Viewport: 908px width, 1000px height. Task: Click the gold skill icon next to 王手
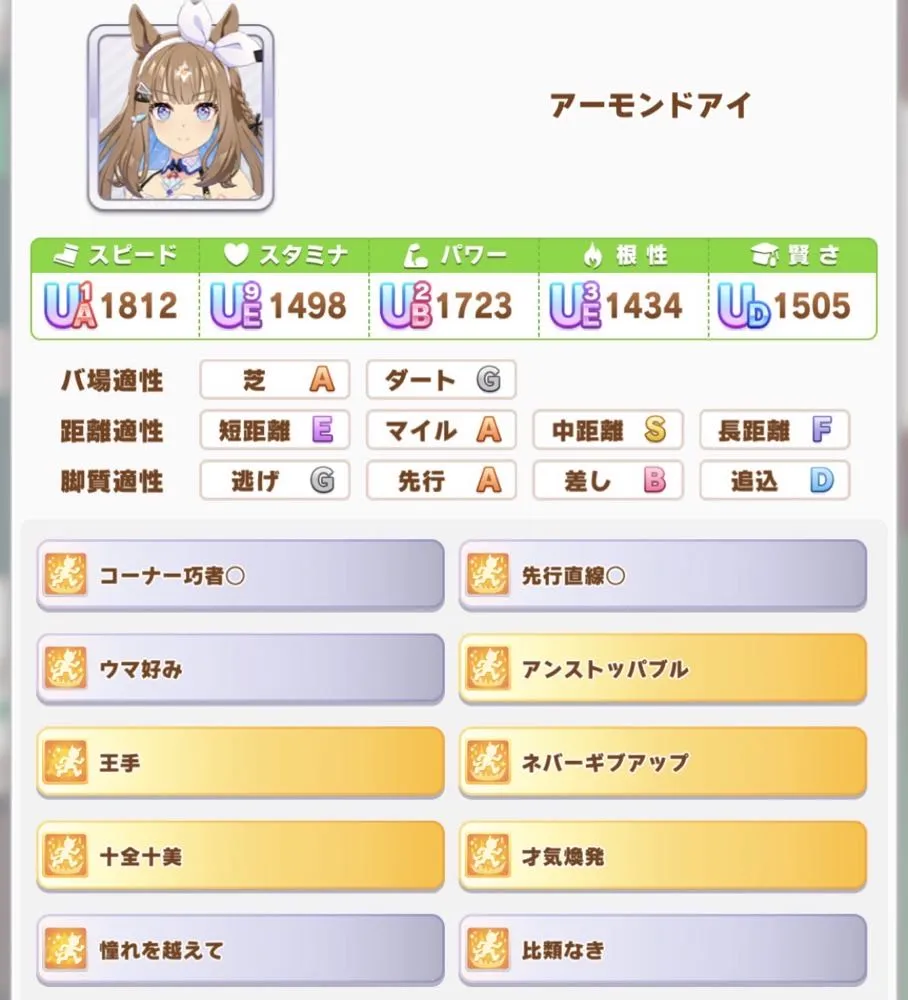click(66, 764)
